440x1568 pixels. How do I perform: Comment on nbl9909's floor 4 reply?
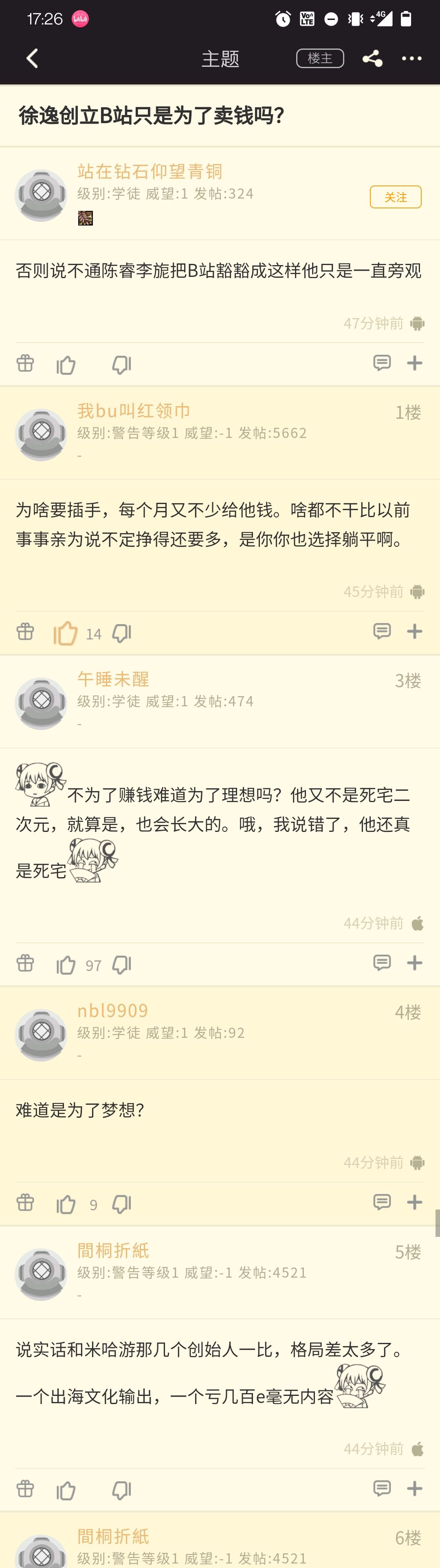(x=382, y=1202)
